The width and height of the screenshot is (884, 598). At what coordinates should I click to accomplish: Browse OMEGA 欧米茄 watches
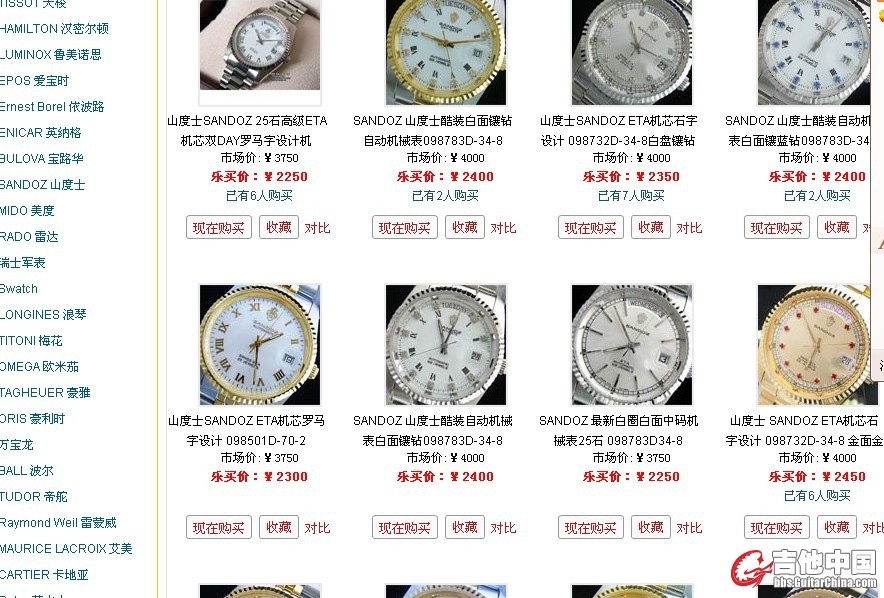click(39, 367)
